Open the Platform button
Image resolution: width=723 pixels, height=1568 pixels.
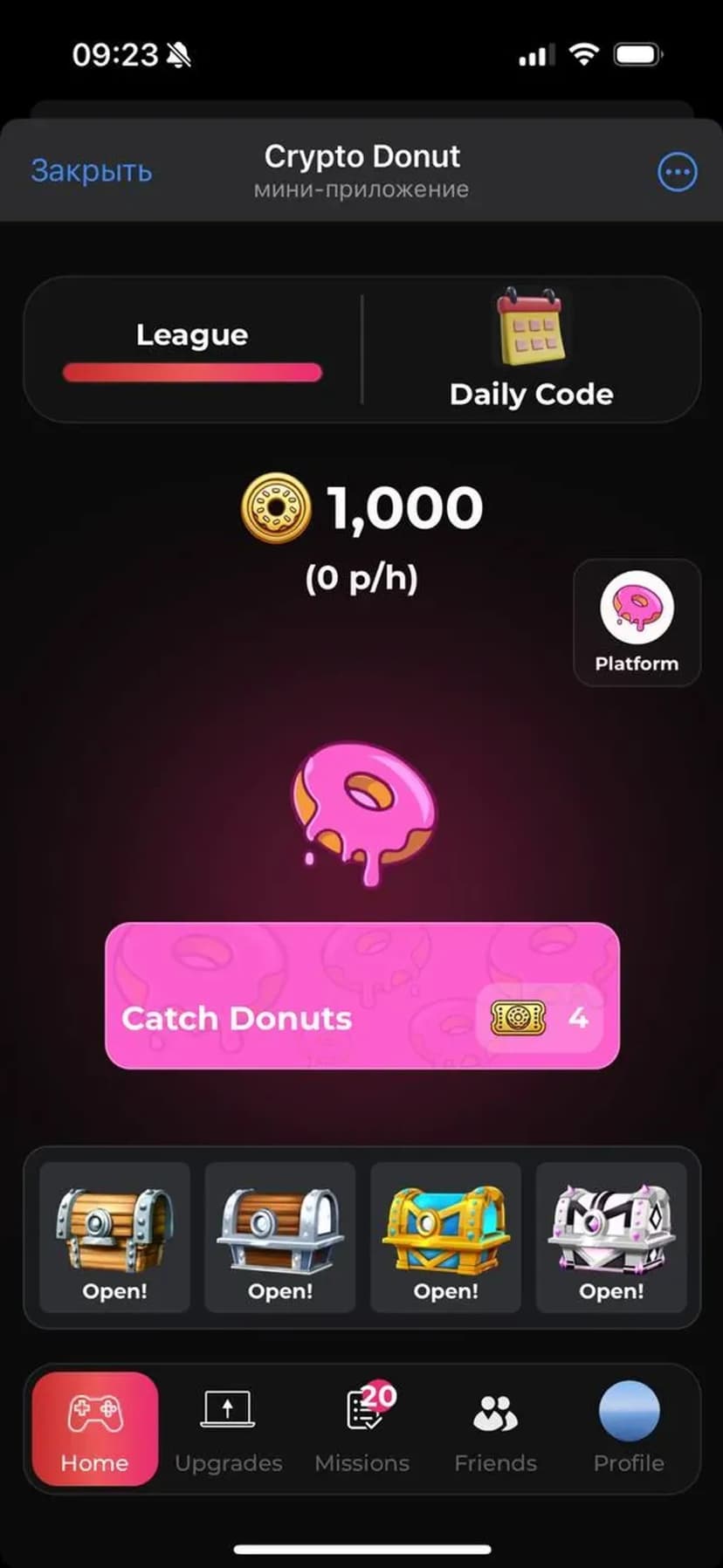pyautogui.click(x=637, y=622)
